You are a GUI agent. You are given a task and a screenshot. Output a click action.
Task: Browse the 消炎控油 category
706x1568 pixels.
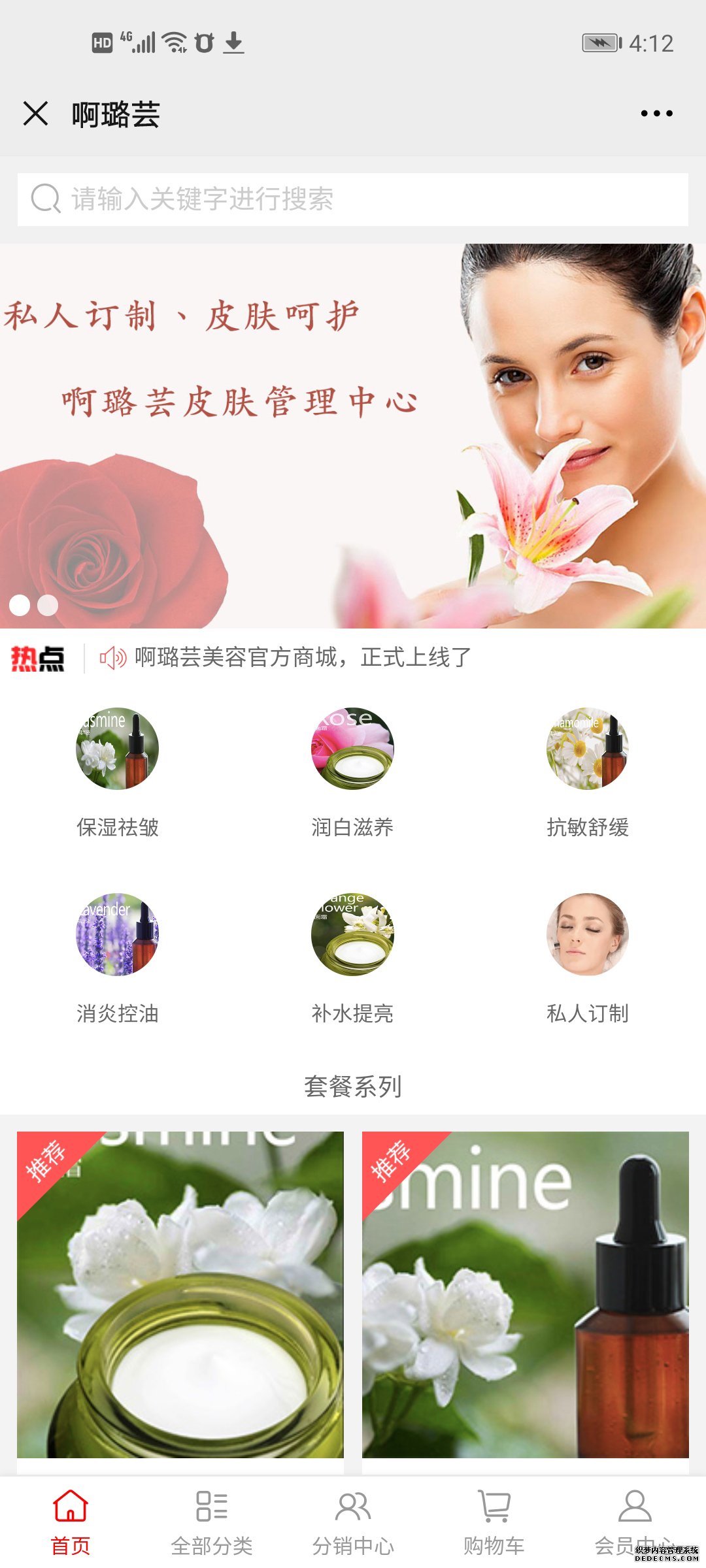coord(118,957)
